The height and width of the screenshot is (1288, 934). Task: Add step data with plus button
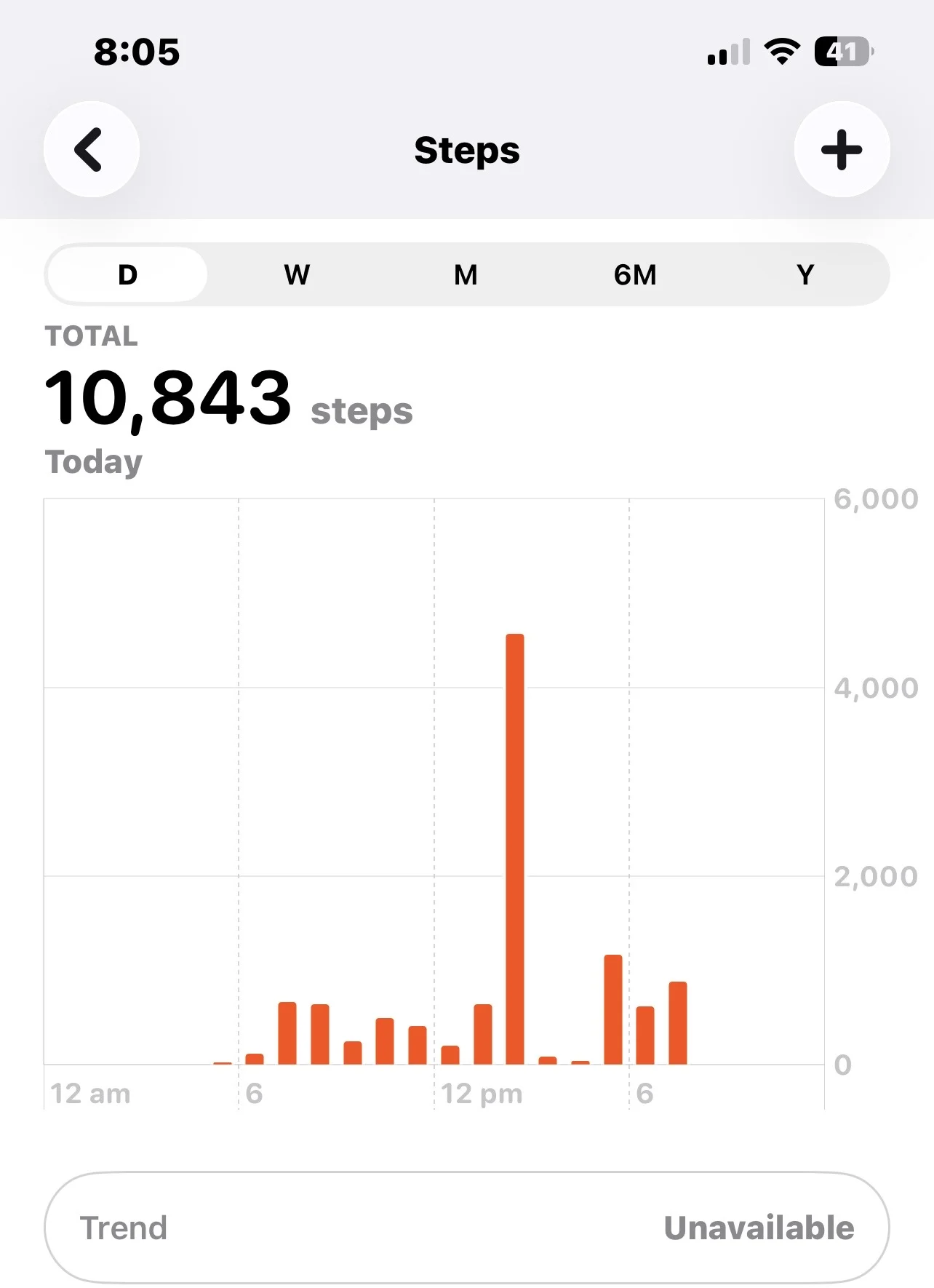[x=842, y=149]
